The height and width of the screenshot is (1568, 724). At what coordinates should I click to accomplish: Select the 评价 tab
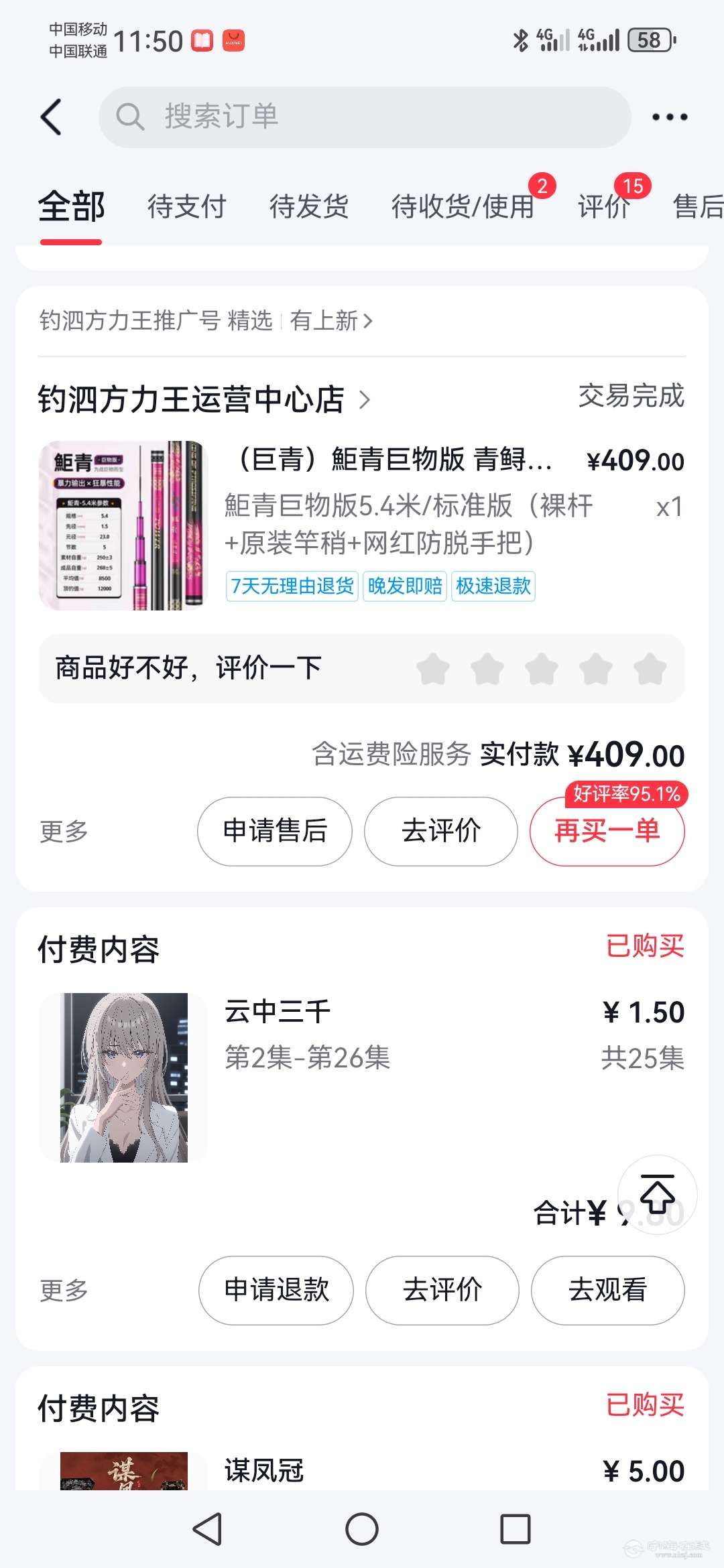603,206
